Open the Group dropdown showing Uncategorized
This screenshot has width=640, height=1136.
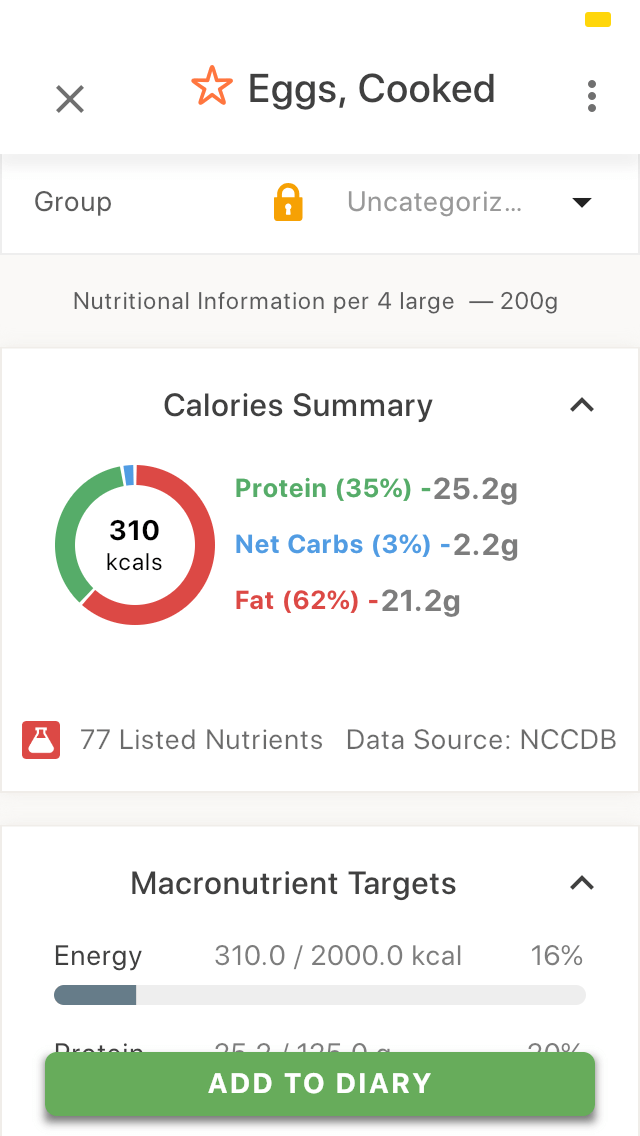(x=470, y=202)
